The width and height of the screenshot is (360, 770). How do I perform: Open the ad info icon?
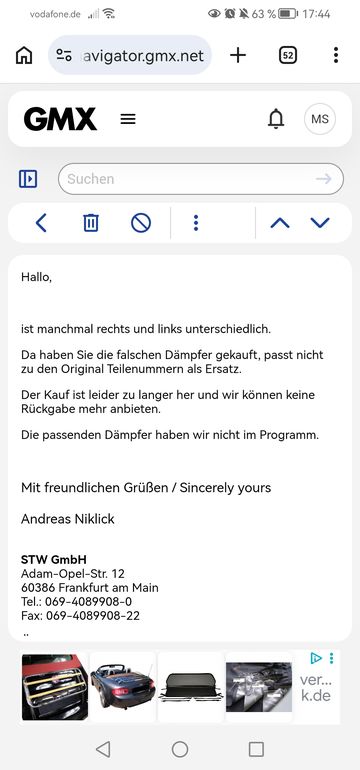pos(316,658)
